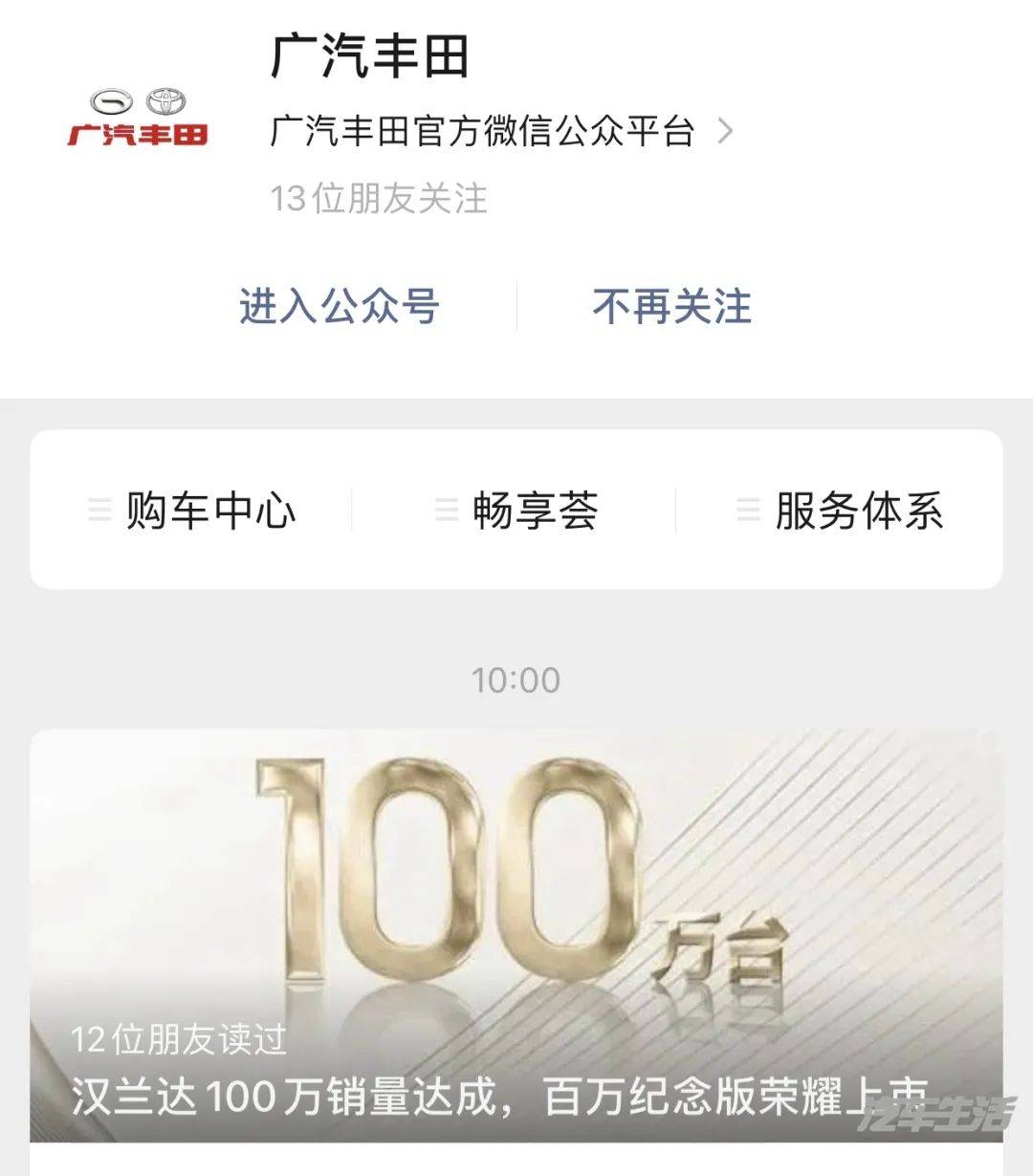The width and height of the screenshot is (1033, 1176).
Task: Open the 汉兰达100万销量 article card
Action: [x=516, y=937]
